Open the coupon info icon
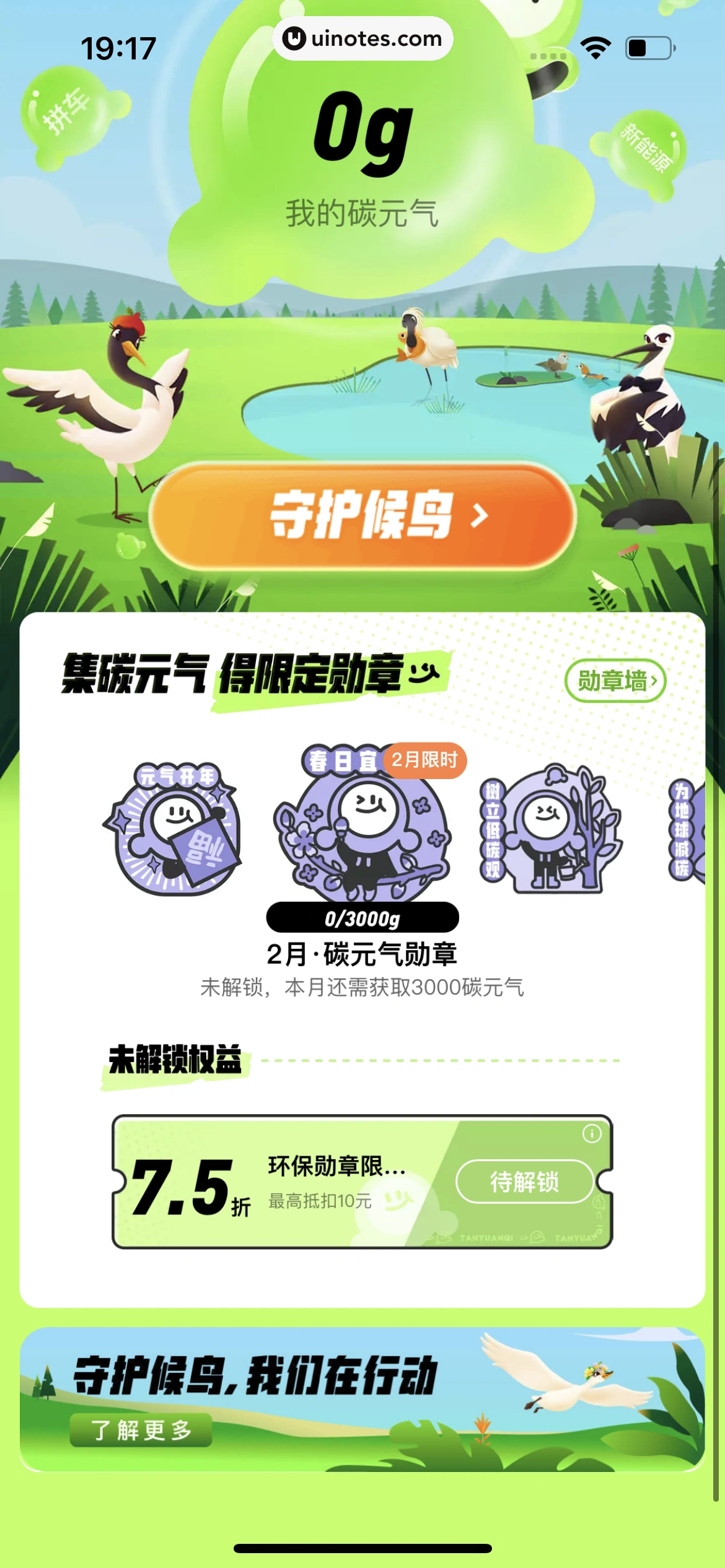Screen dimensions: 725x1568 [592, 1134]
